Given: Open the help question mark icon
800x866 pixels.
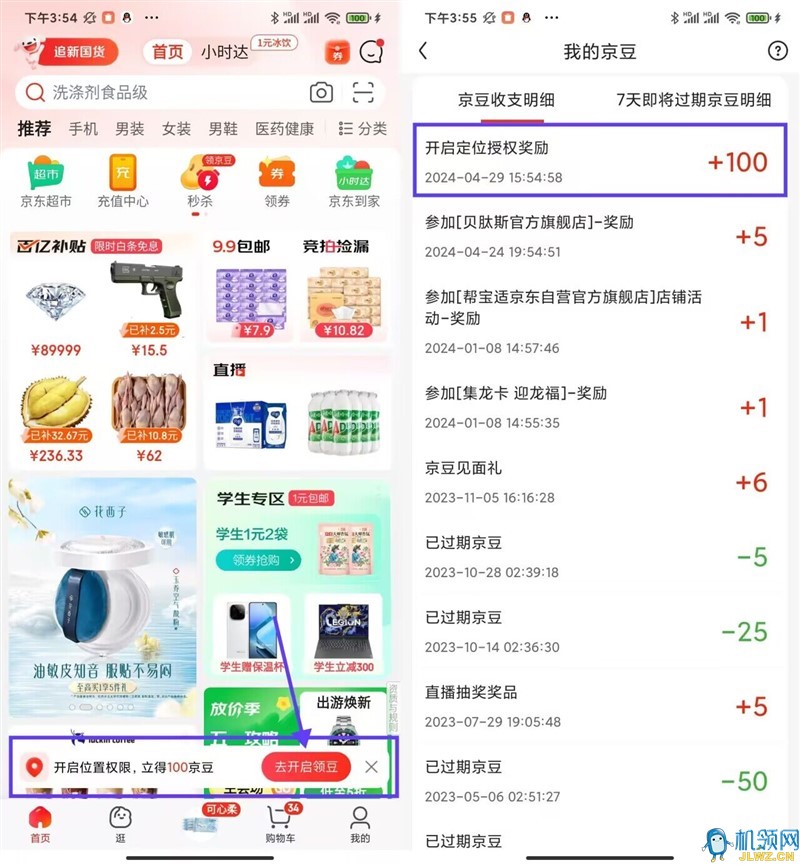Looking at the screenshot, I should coord(777,51).
